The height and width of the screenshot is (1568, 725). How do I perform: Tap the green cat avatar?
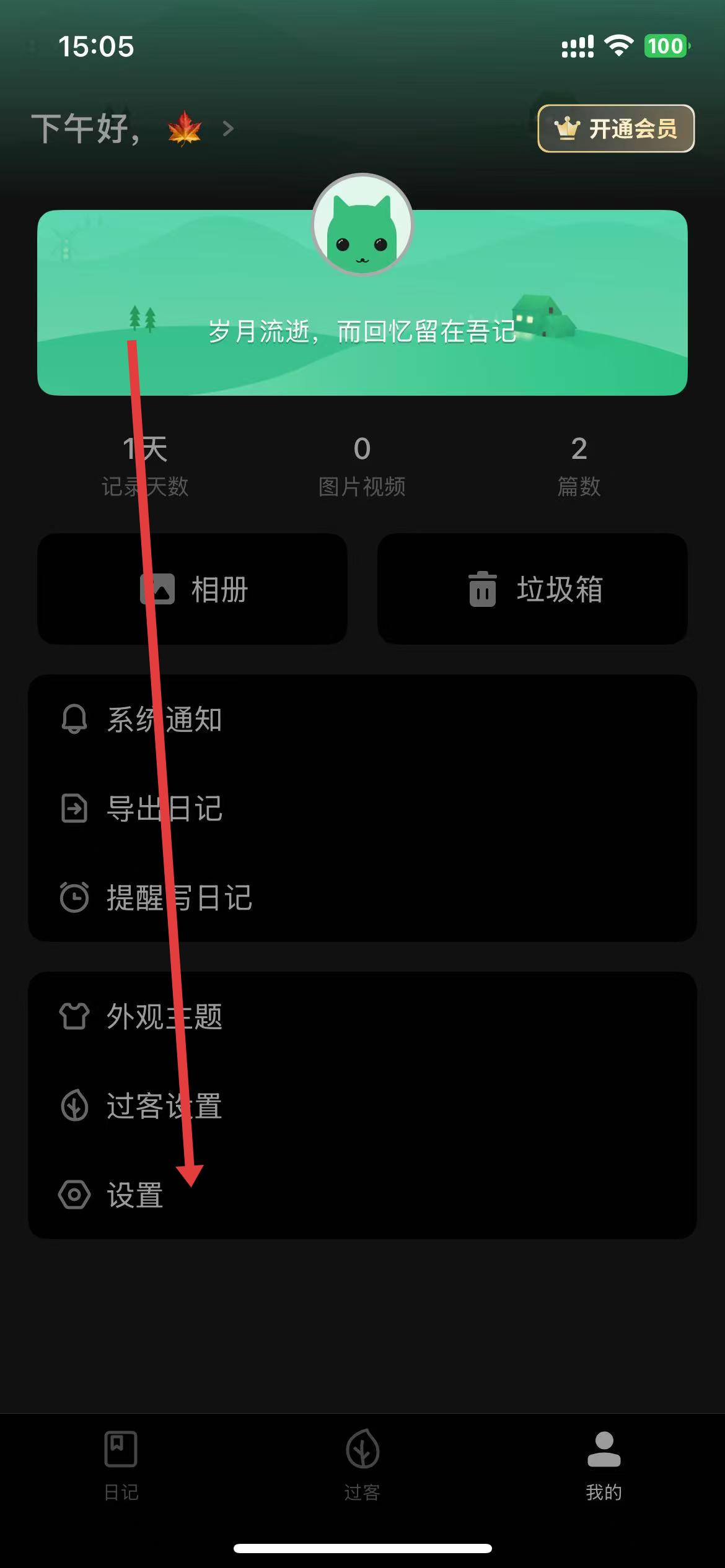(x=362, y=225)
